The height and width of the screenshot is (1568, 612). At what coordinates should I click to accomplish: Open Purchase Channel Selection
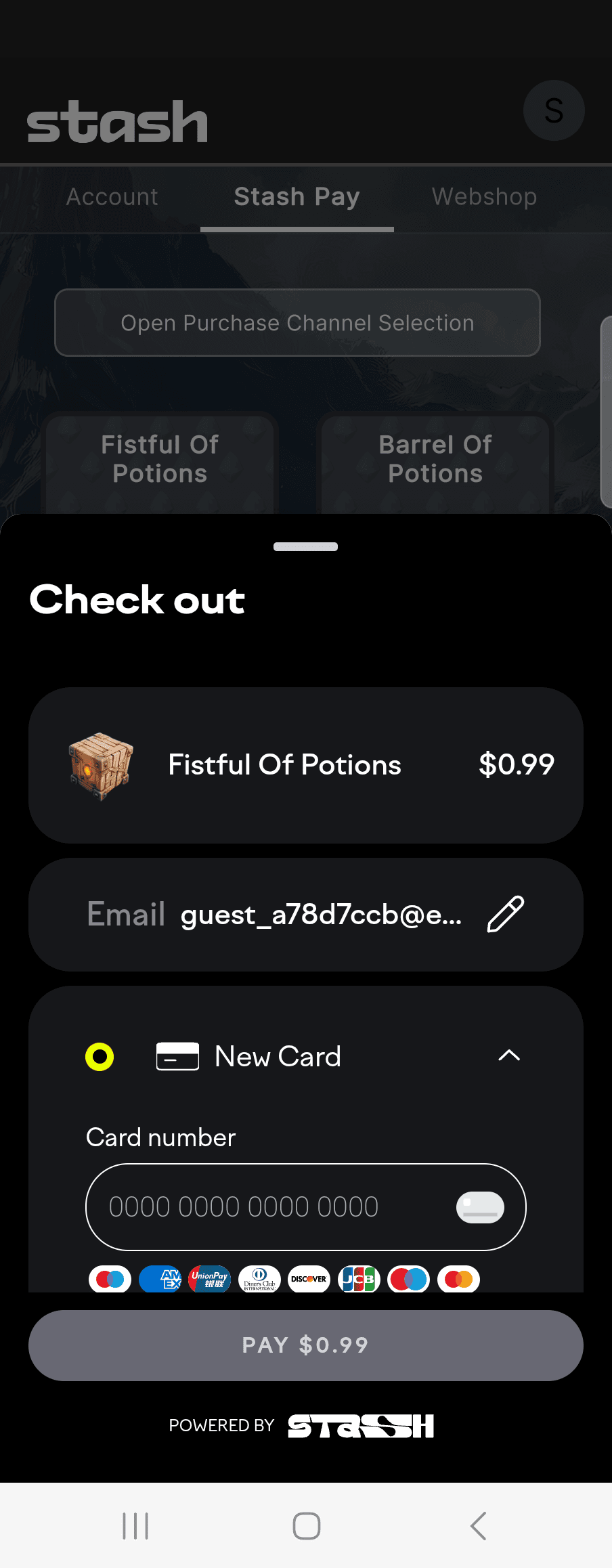tap(297, 323)
